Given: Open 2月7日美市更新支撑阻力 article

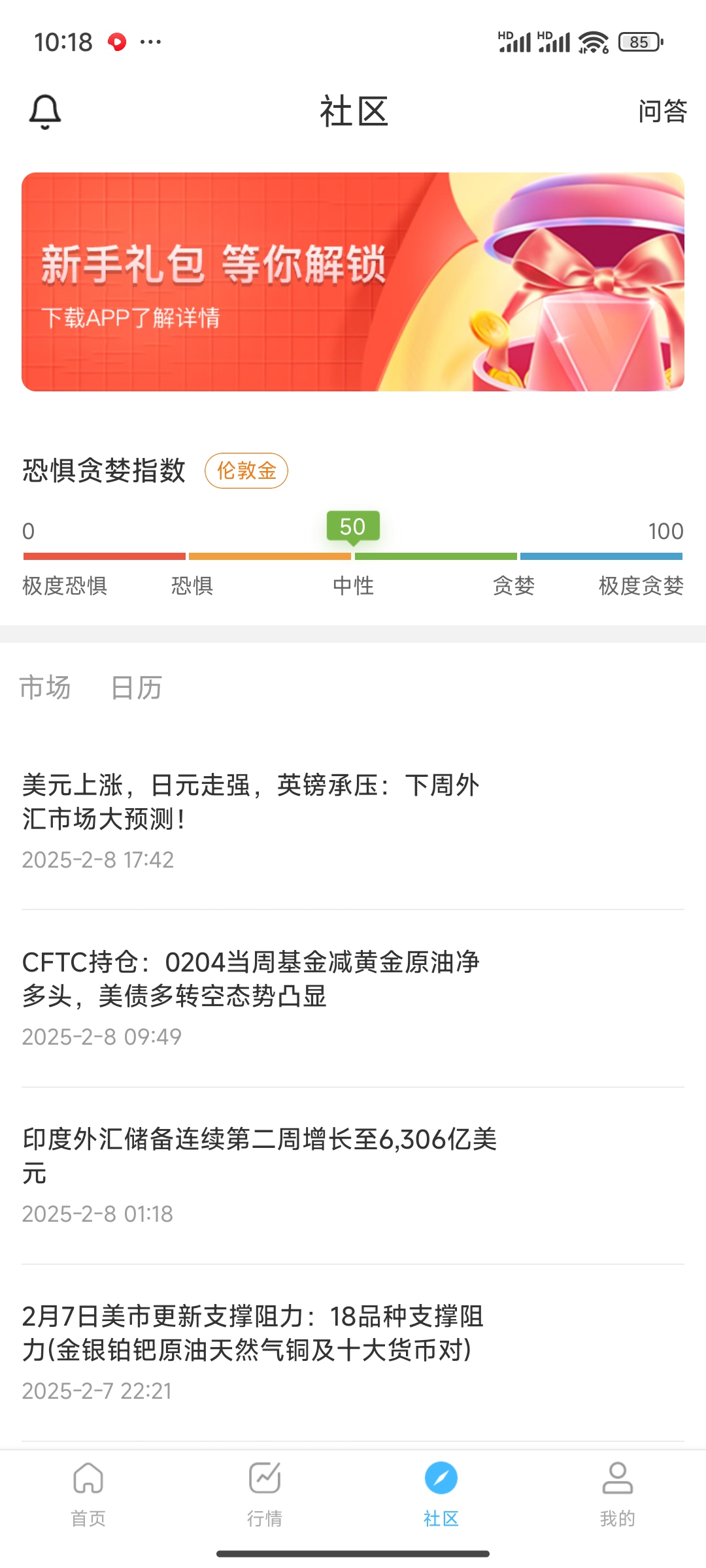Looking at the screenshot, I should 252,1333.
